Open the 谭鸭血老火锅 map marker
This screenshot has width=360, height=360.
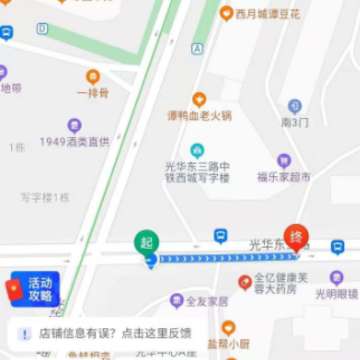199,100
